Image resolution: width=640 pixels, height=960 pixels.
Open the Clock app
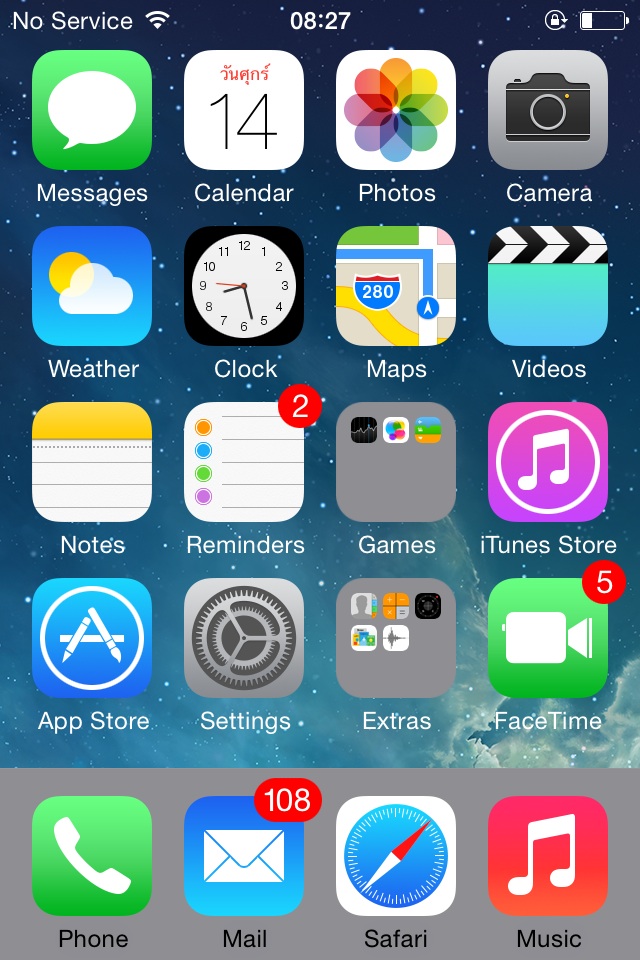pyautogui.click(x=244, y=286)
